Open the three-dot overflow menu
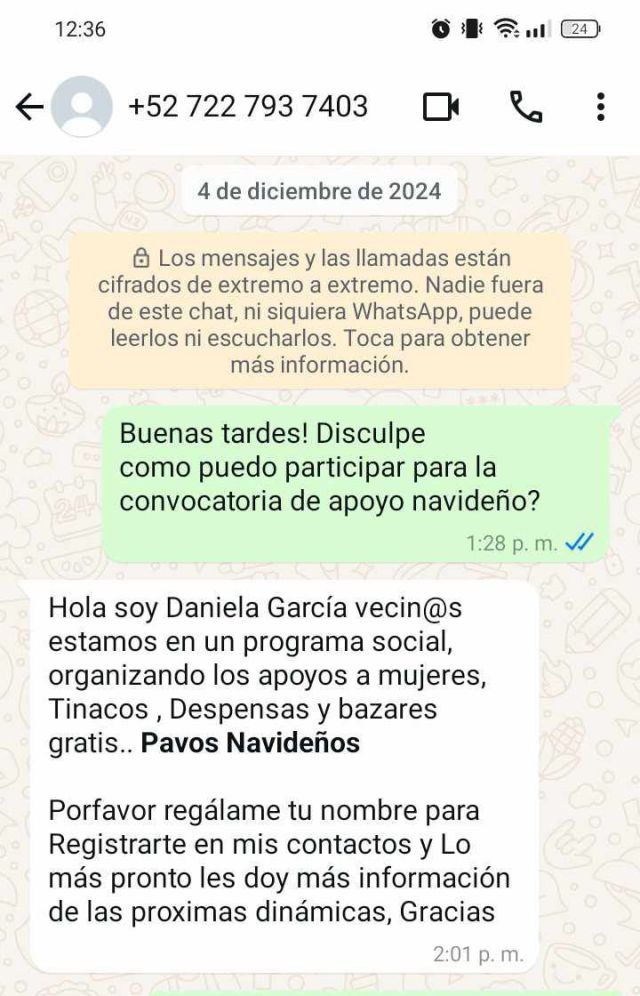640x996 pixels. (600, 107)
